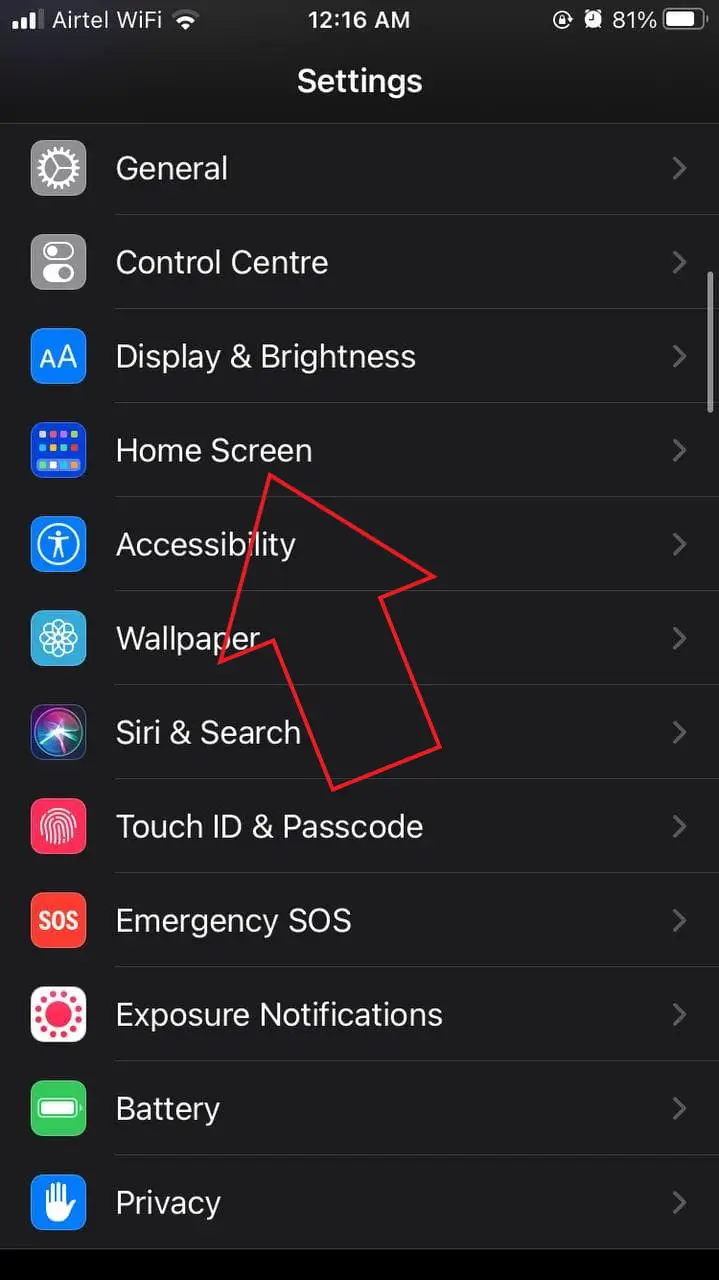Select the Wallpaper row

click(359, 638)
